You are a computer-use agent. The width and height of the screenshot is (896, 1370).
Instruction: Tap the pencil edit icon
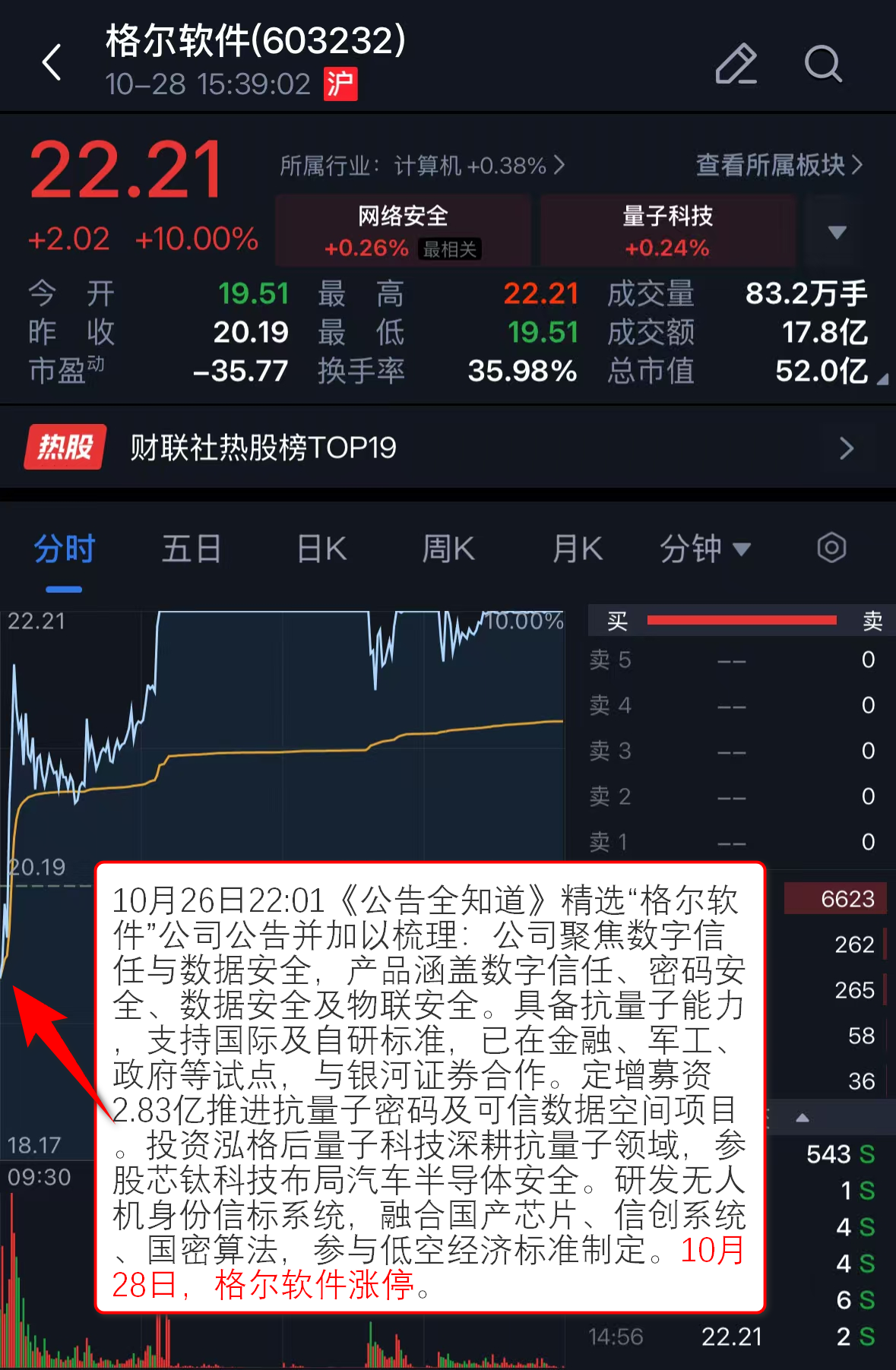click(x=736, y=64)
